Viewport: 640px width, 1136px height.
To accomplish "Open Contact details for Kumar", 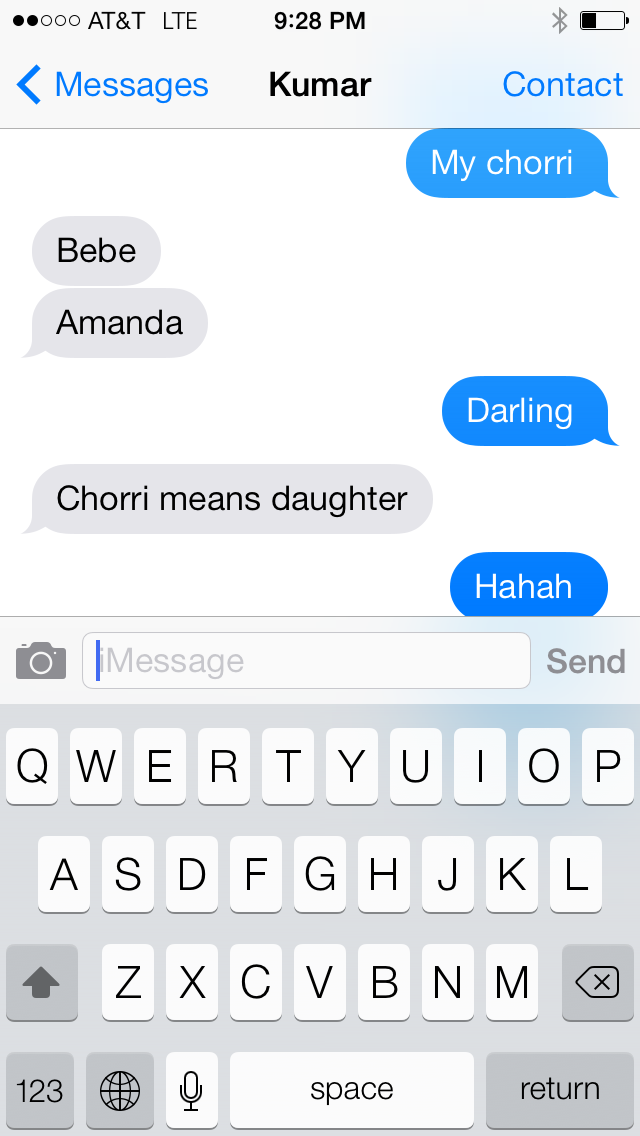I will coord(562,85).
